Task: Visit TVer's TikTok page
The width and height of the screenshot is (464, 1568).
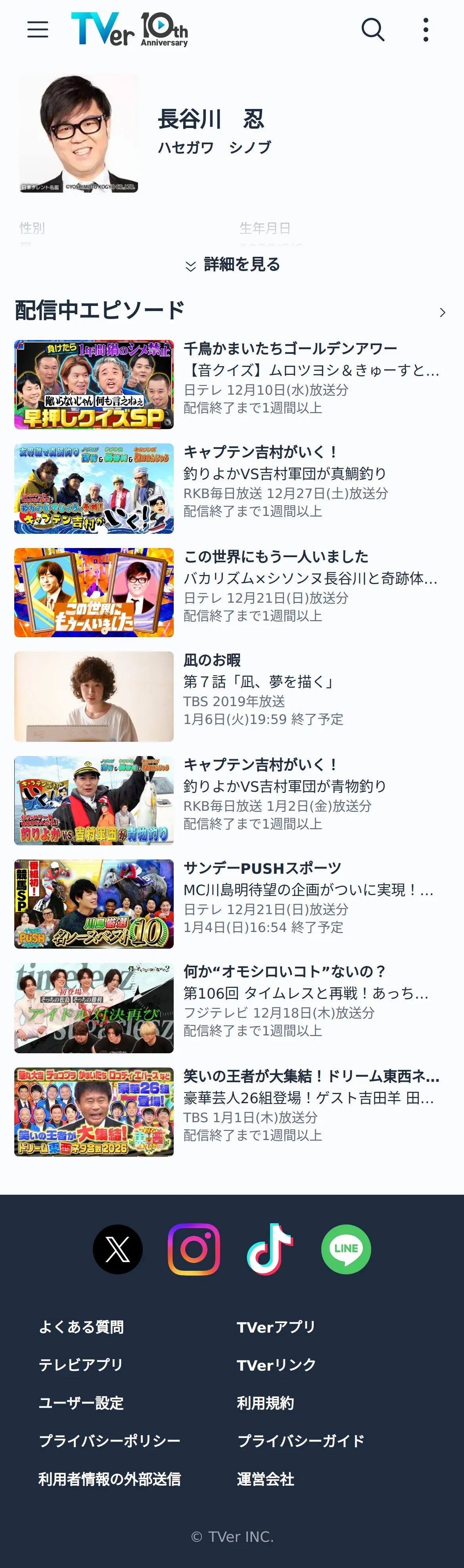Action: (270, 1250)
